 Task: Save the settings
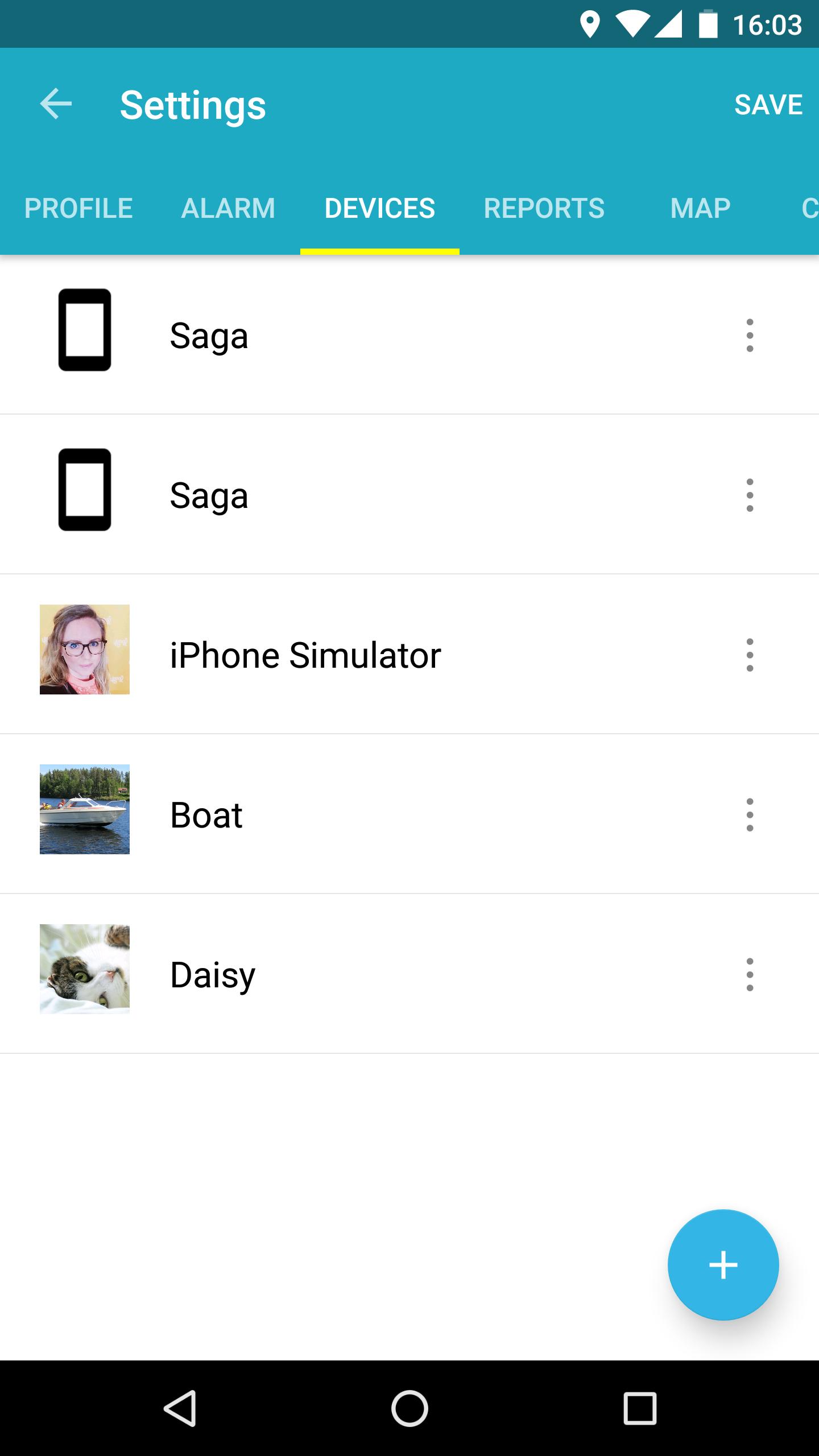[x=768, y=105]
